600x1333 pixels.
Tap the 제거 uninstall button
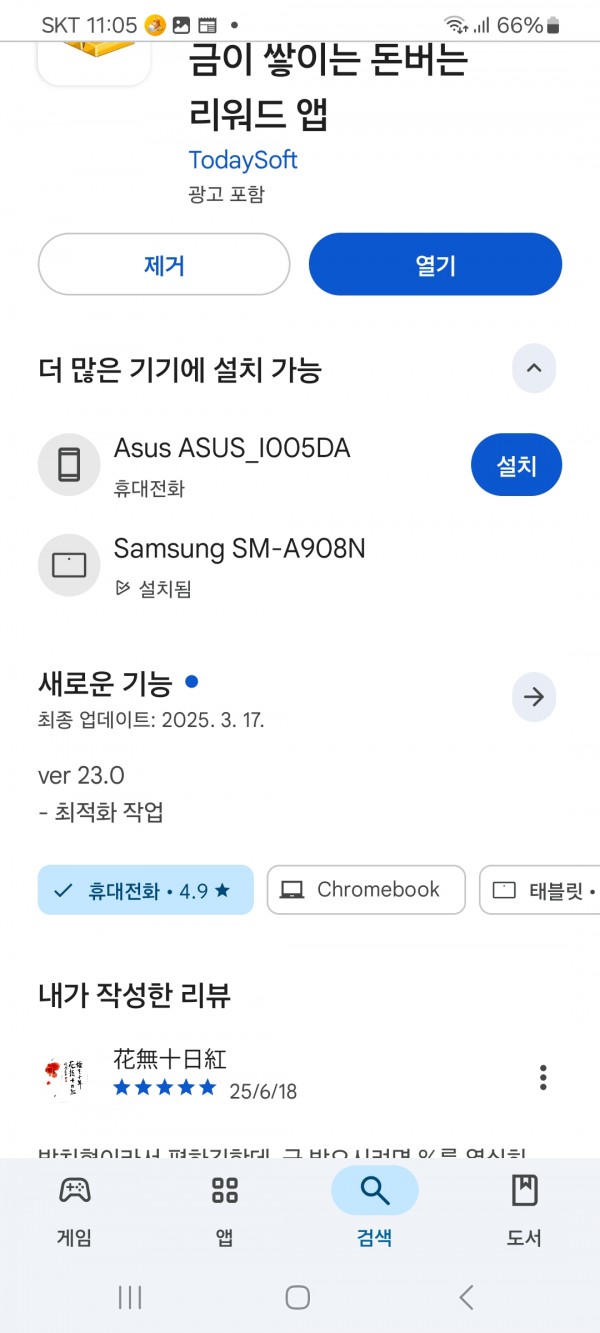[x=164, y=265]
